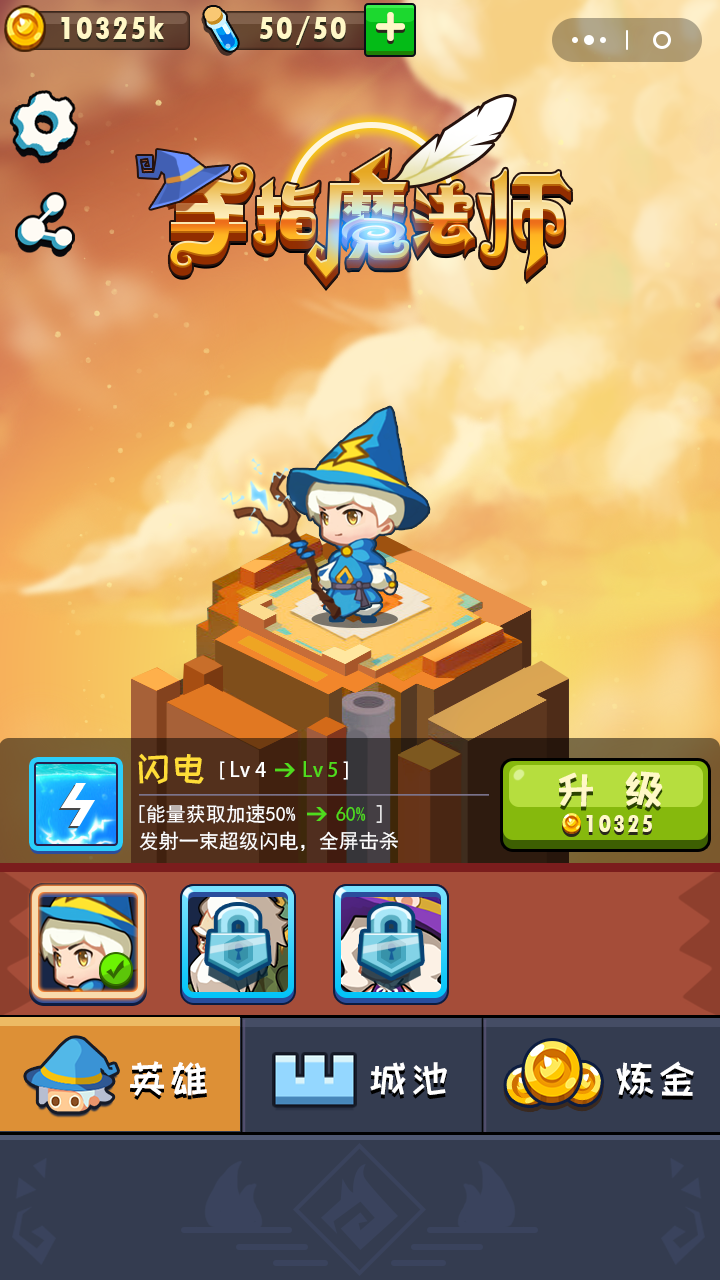Expand the Lv4 to Lv5 skill details
Screen dimensions: 720x1280
[281, 771]
